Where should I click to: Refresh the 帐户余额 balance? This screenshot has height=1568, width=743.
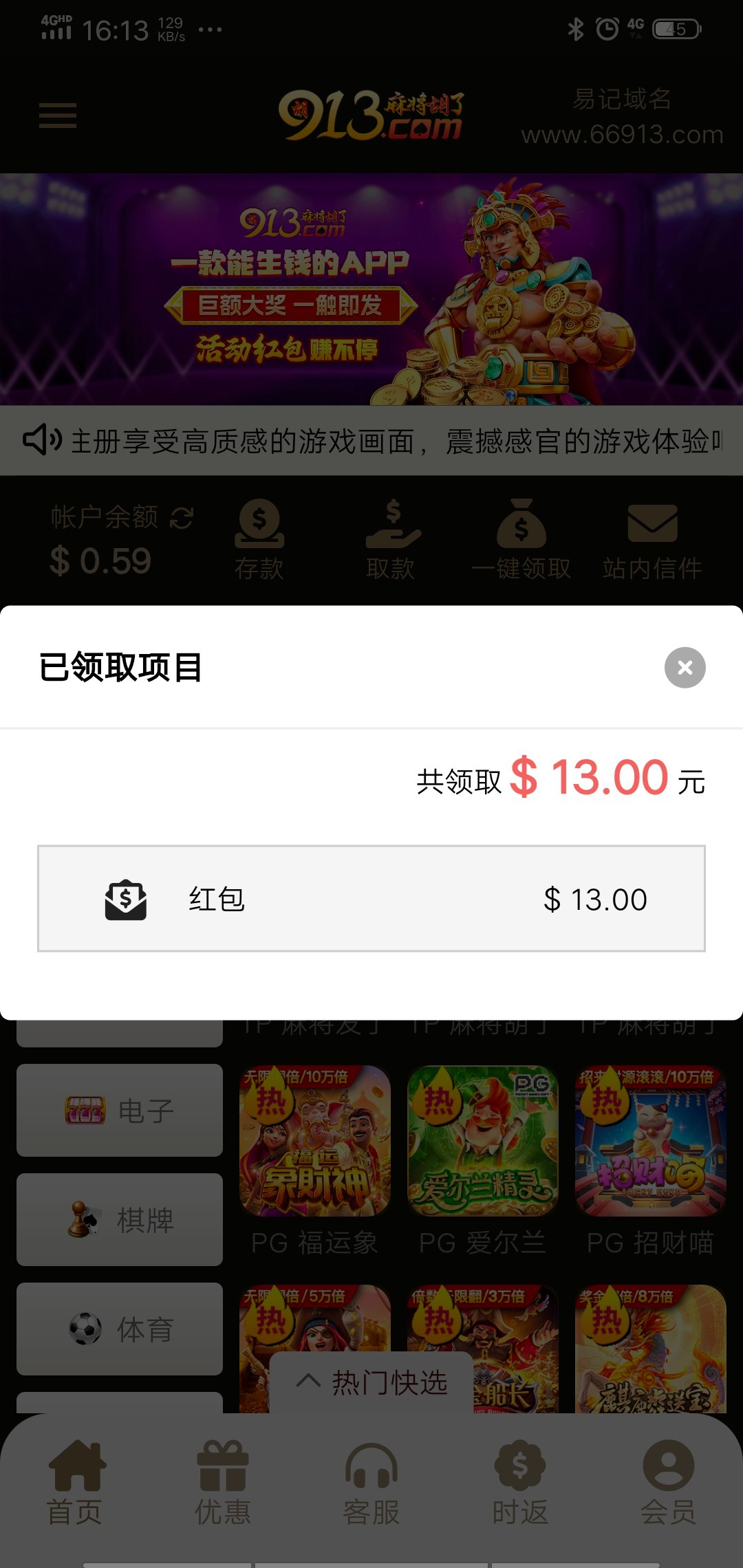182,517
